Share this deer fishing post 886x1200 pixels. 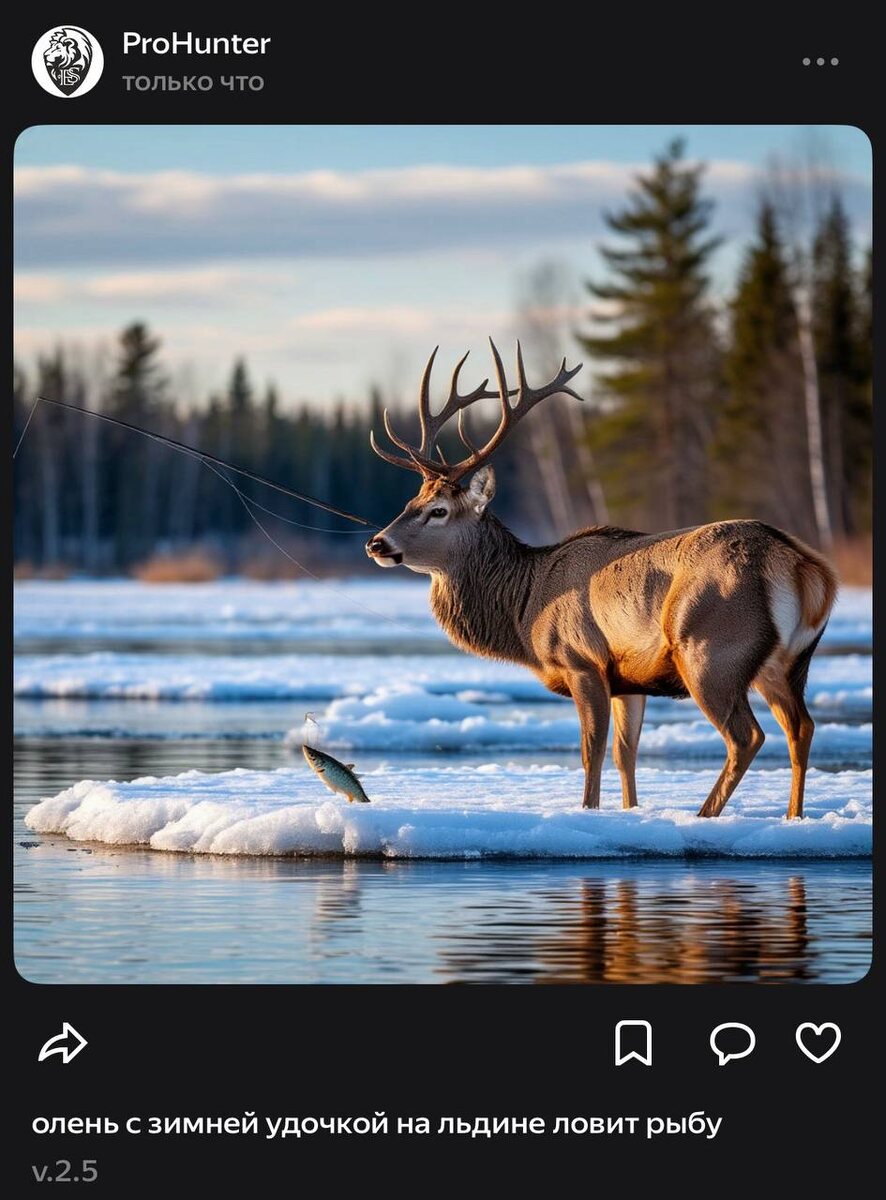pyautogui.click(x=63, y=1043)
